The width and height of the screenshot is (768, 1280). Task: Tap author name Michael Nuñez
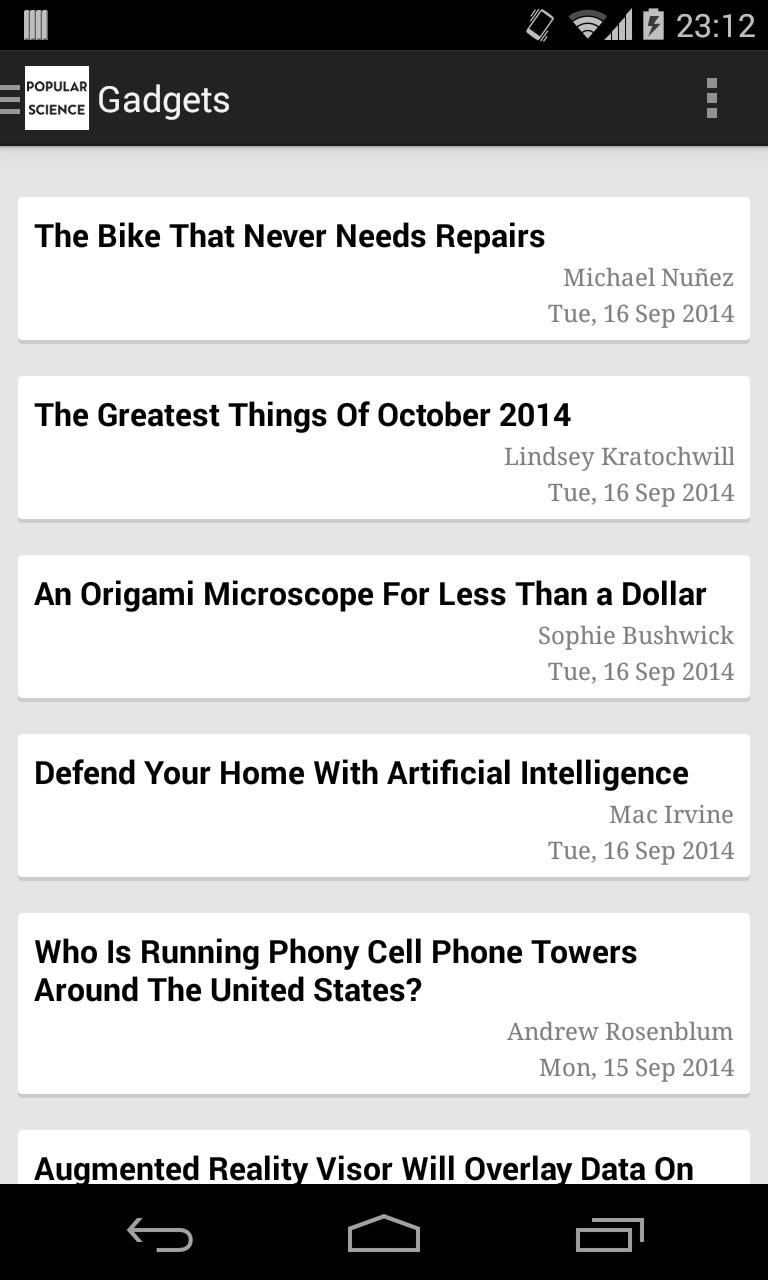648,277
